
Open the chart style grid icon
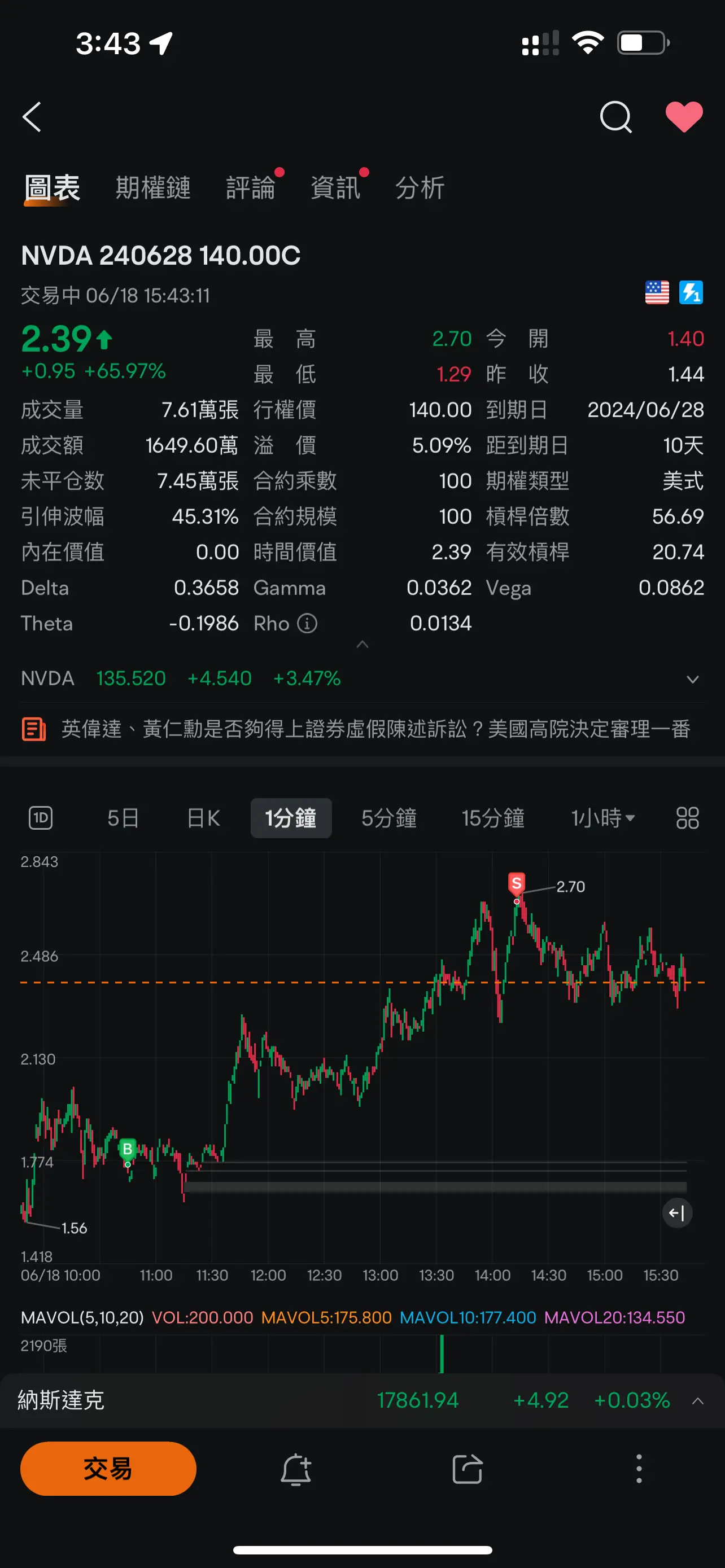pyautogui.click(x=687, y=818)
